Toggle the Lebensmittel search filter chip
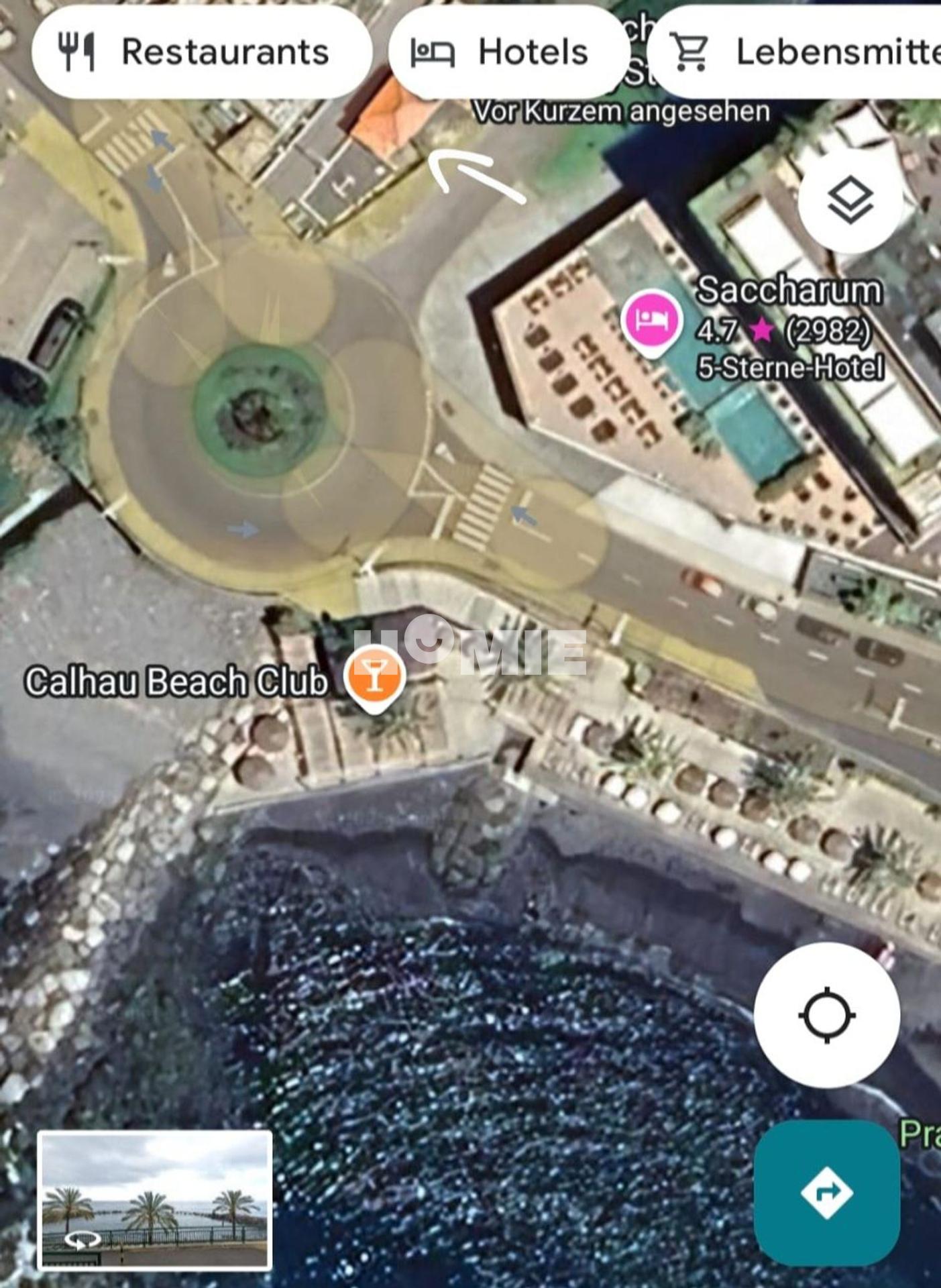941x1288 pixels. coord(805,52)
